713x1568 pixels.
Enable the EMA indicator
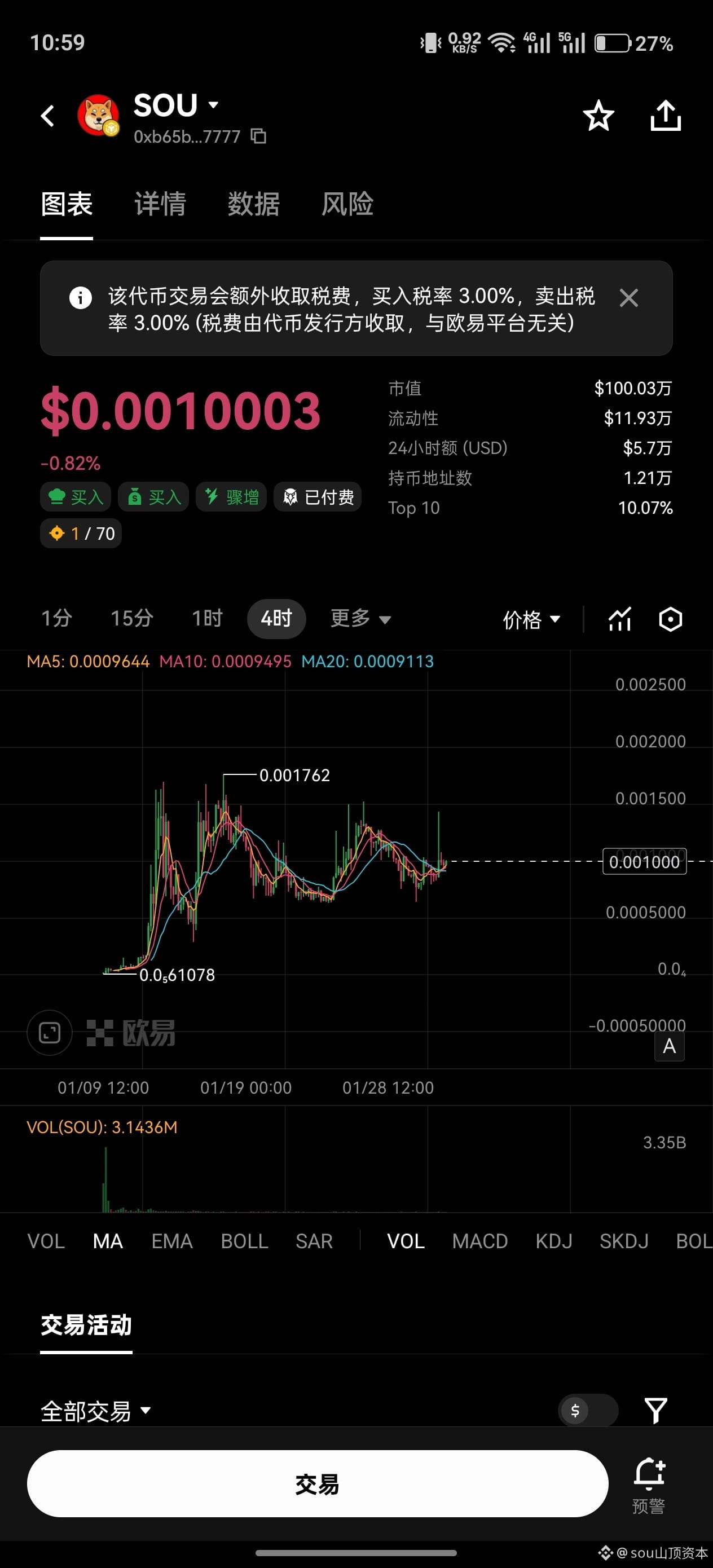pos(171,1241)
